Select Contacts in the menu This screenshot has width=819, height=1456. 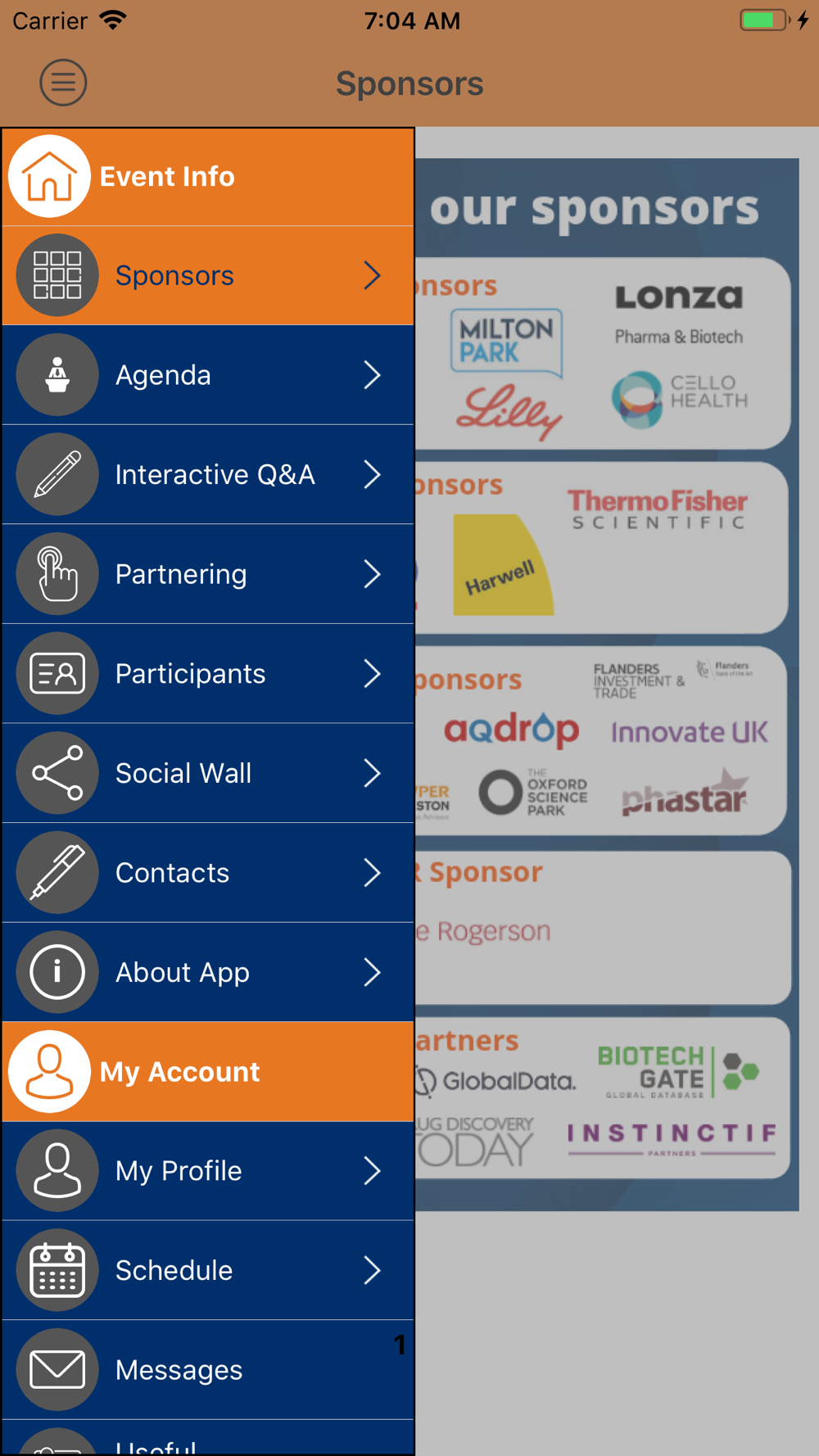(208, 873)
